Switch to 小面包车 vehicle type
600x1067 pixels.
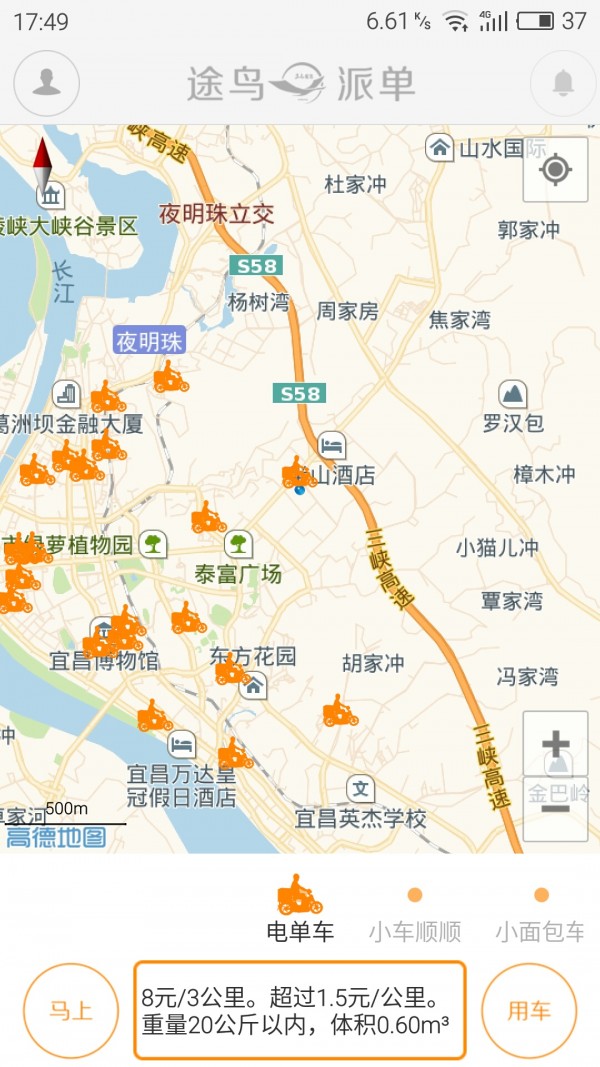click(540, 914)
